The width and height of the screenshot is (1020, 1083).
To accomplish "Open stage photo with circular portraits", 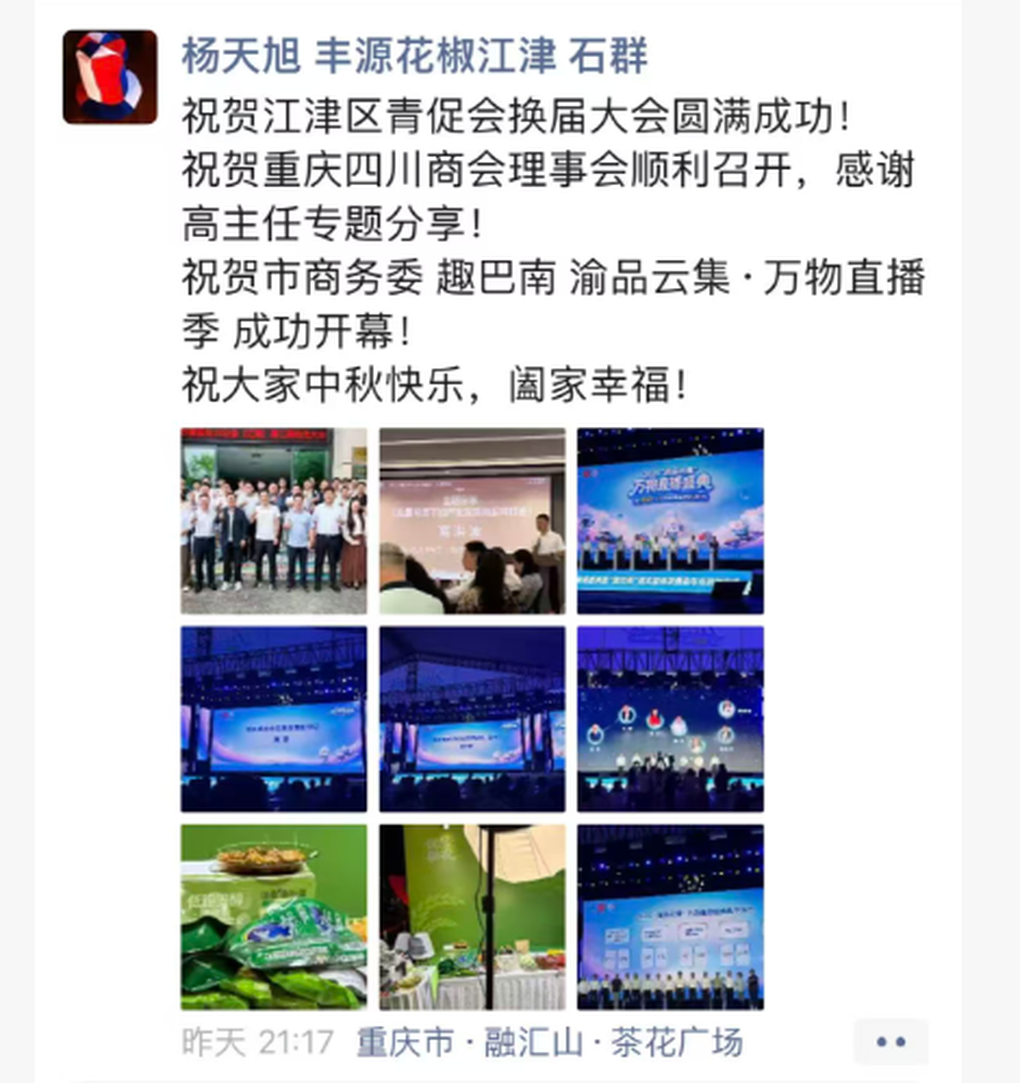I will [x=671, y=719].
